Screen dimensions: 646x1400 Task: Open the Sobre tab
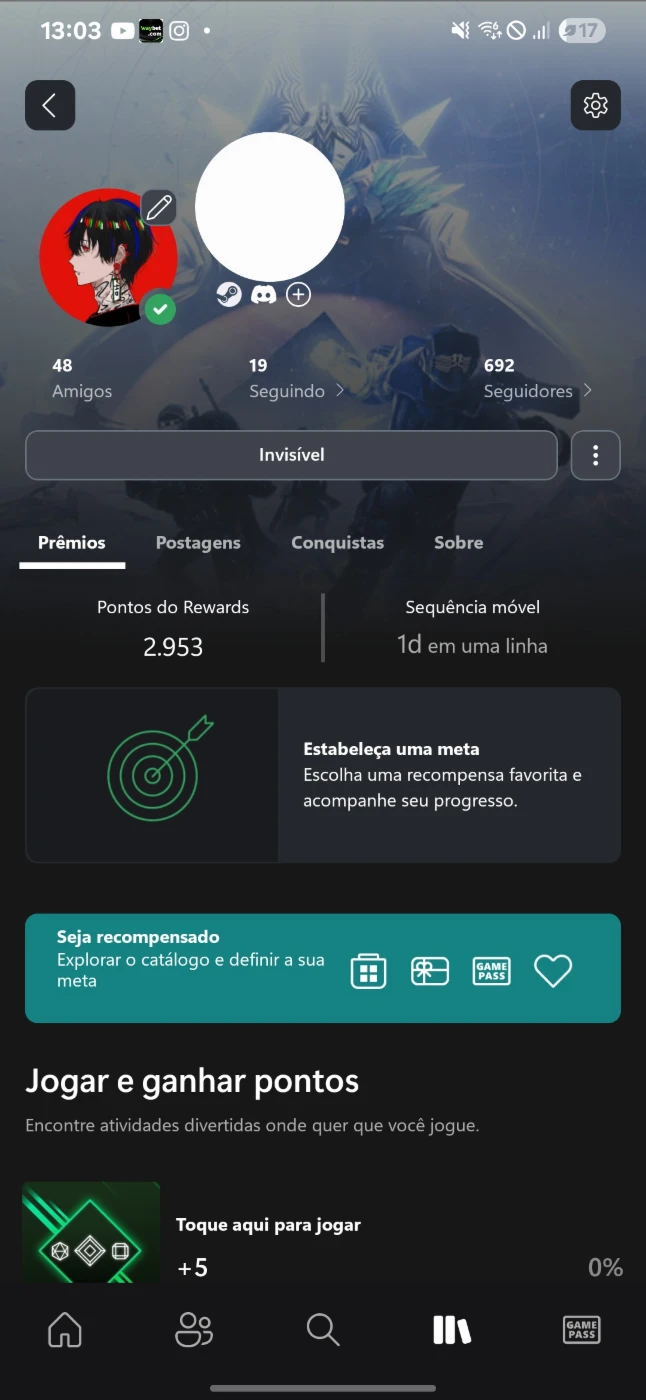tap(458, 543)
